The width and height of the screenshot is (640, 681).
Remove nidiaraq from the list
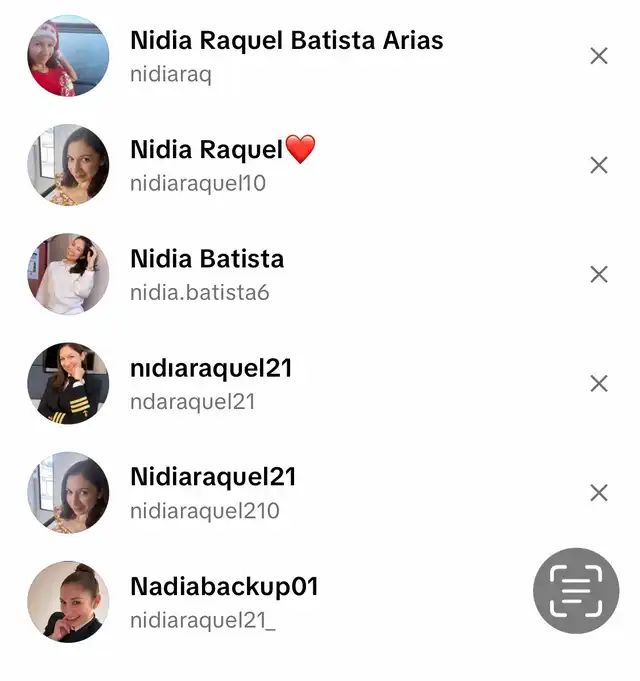599,56
